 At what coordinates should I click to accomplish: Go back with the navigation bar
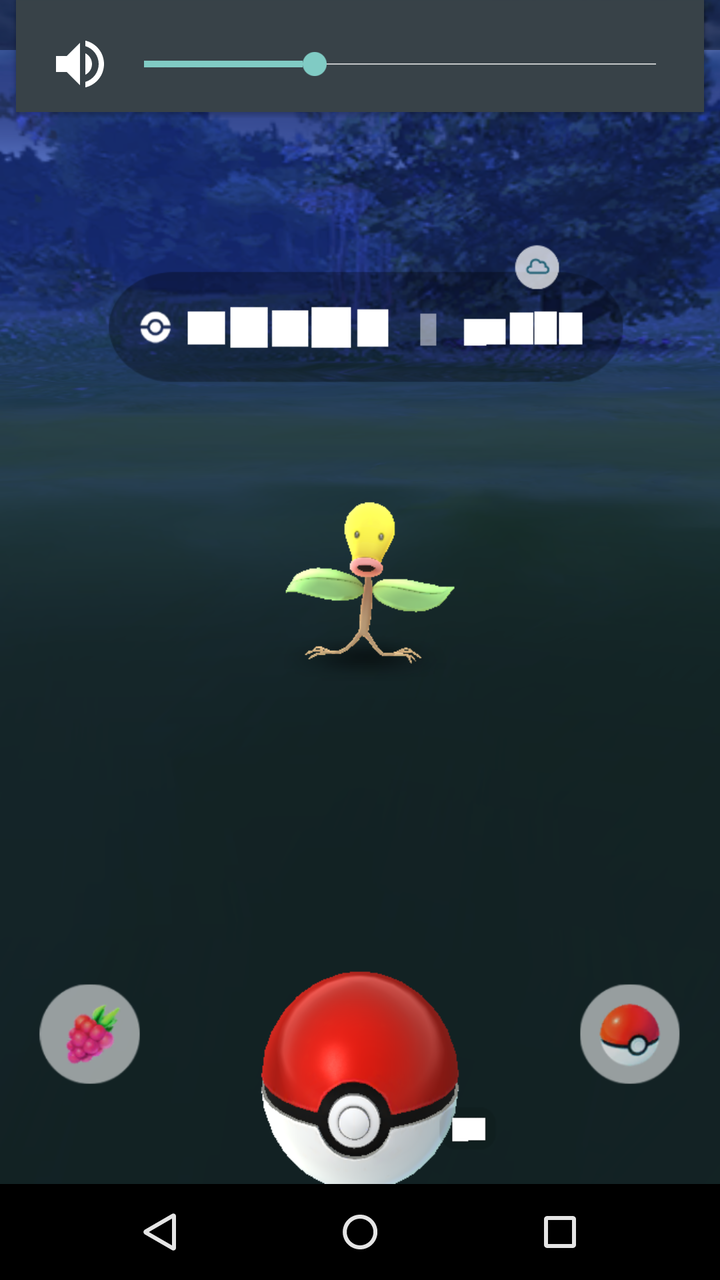click(160, 1231)
